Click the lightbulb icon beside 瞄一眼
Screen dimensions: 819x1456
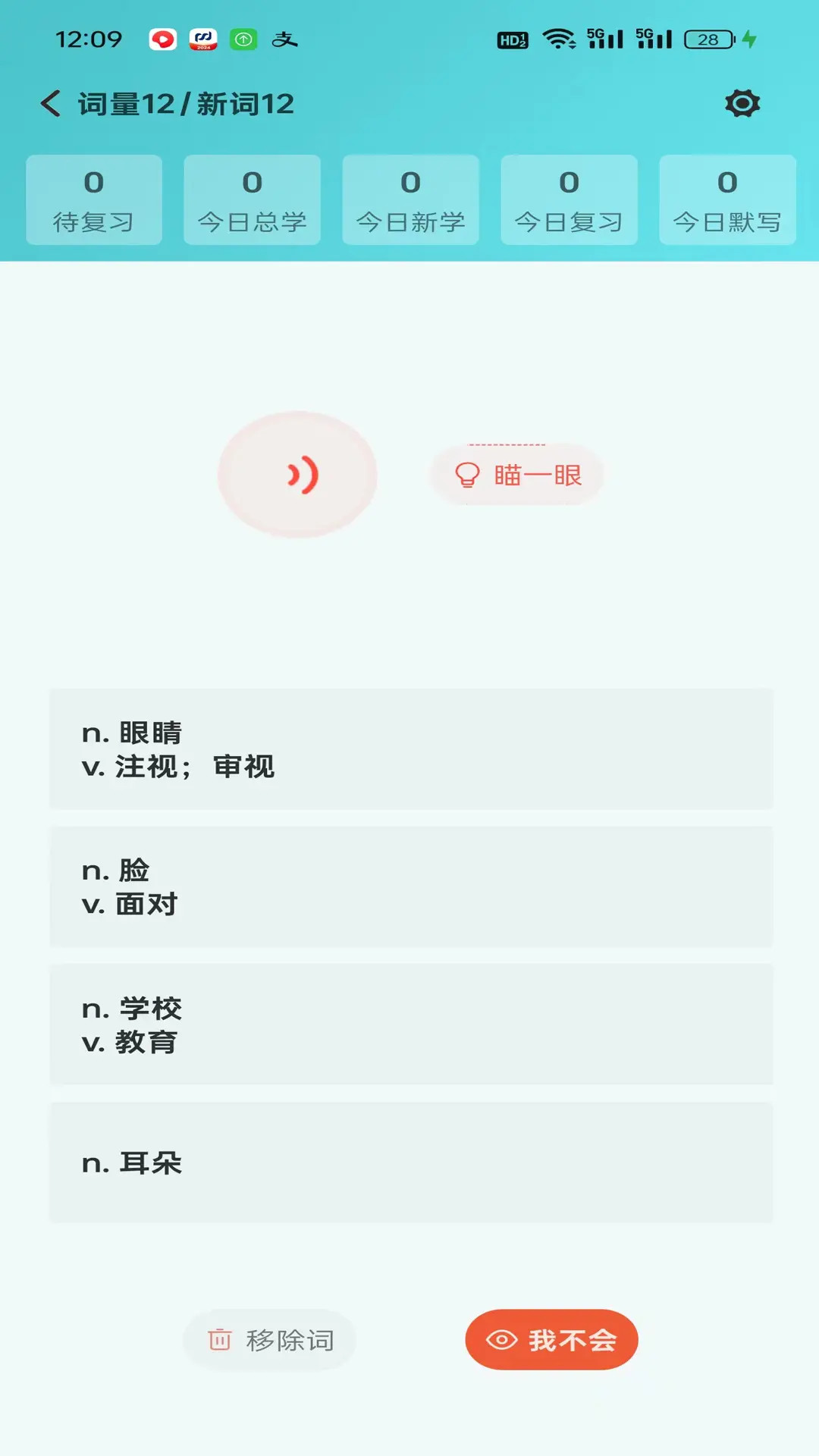468,474
